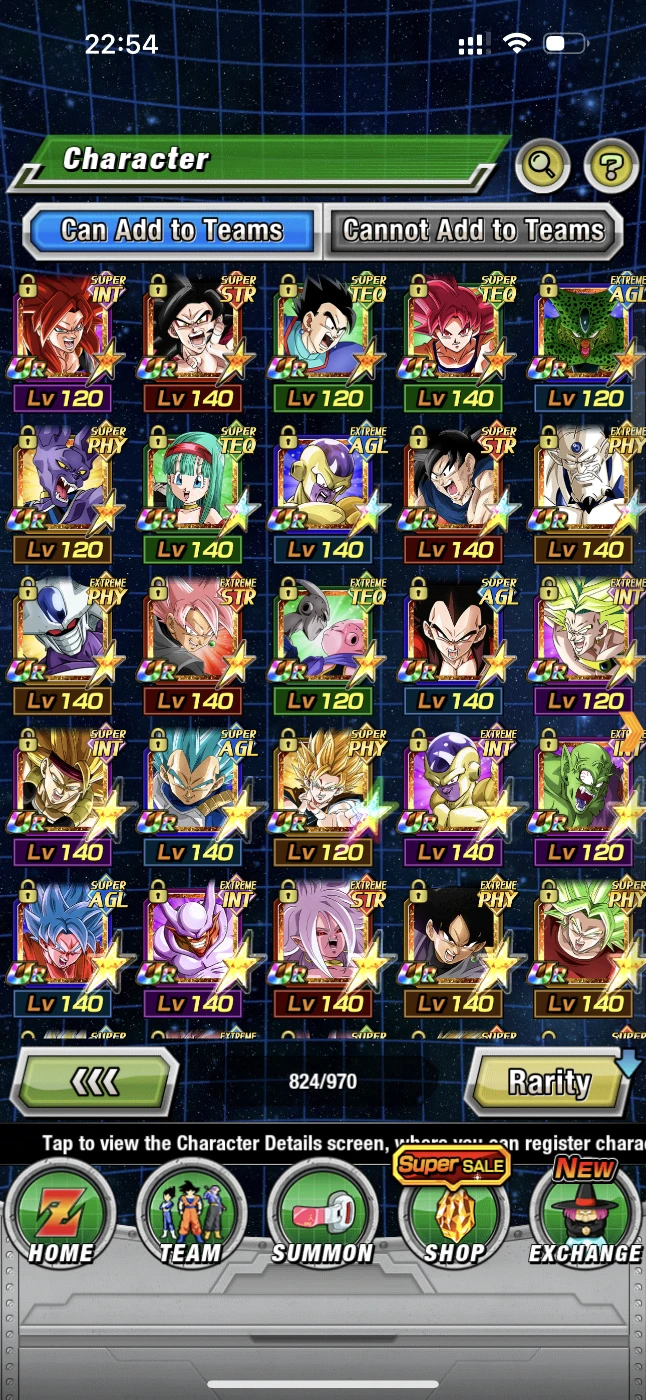Open the Rarity sort button
This screenshot has height=1400, width=646.
click(x=550, y=1081)
